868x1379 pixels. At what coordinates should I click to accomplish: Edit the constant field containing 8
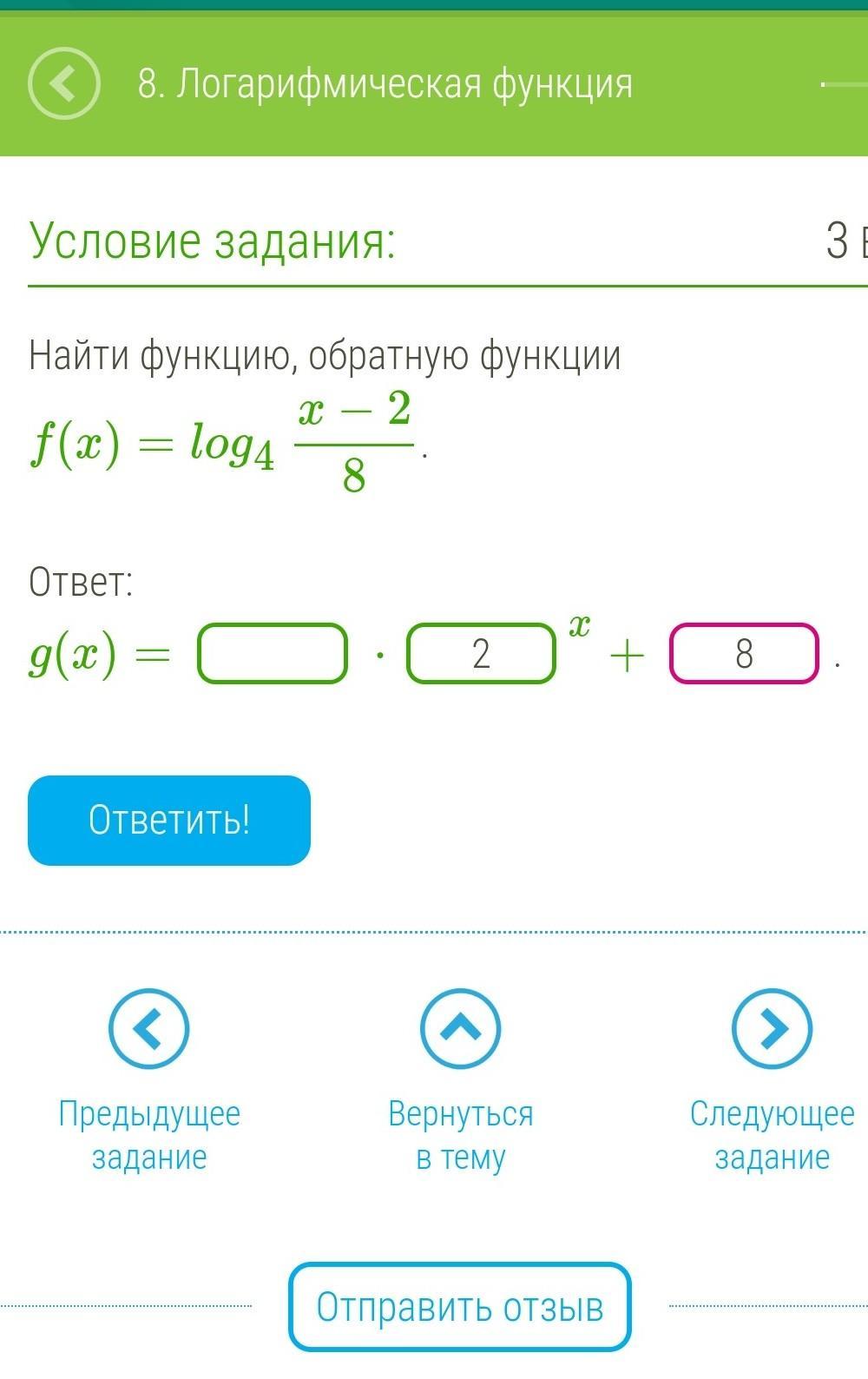point(744,653)
